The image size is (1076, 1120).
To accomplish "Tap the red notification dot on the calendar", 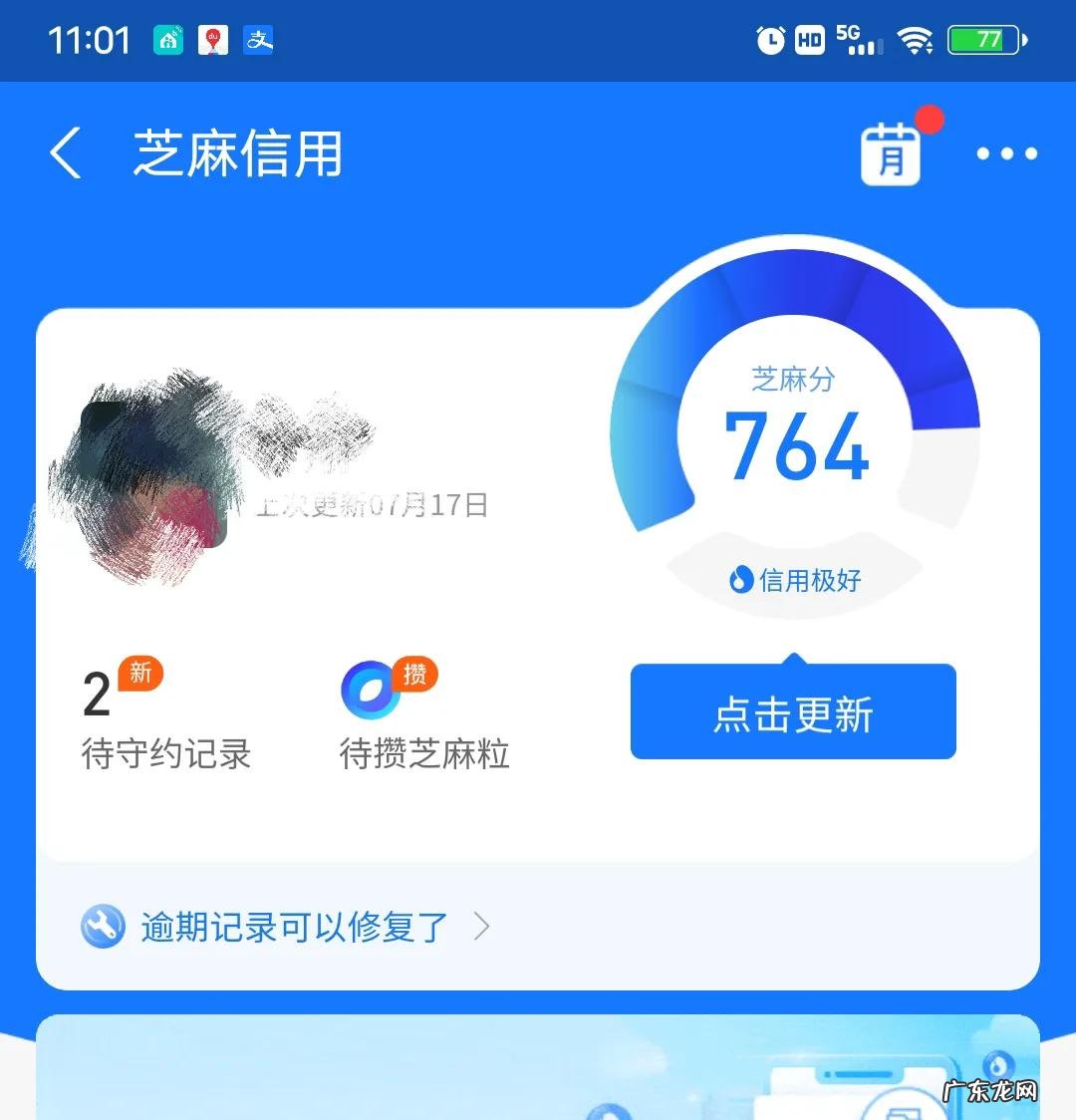I will coord(929,119).
